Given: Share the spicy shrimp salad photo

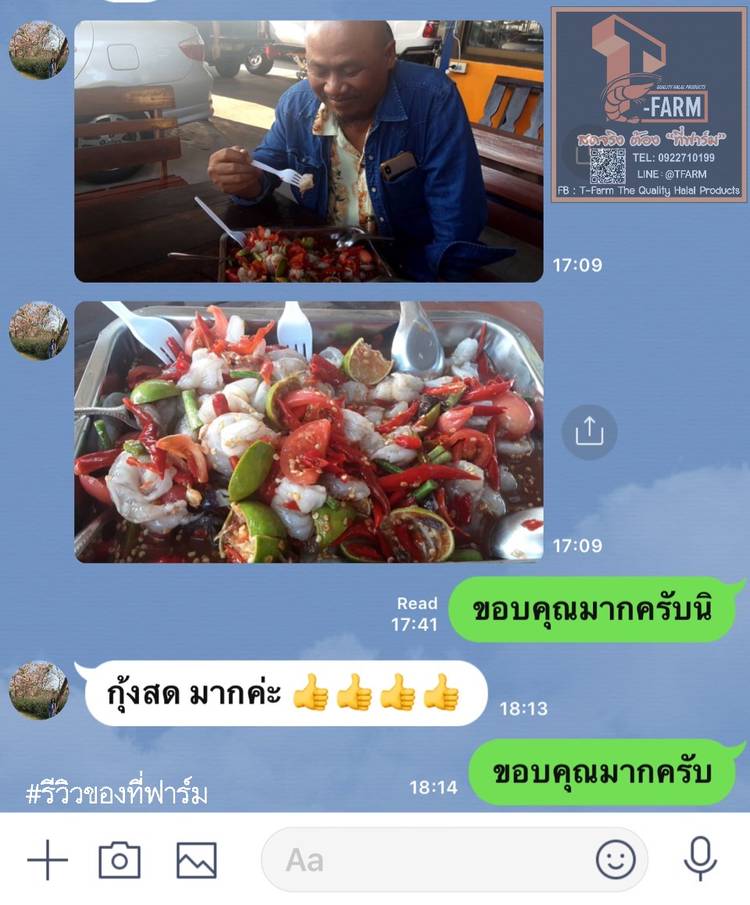Looking at the screenshot, I should (x=589, y=431).
